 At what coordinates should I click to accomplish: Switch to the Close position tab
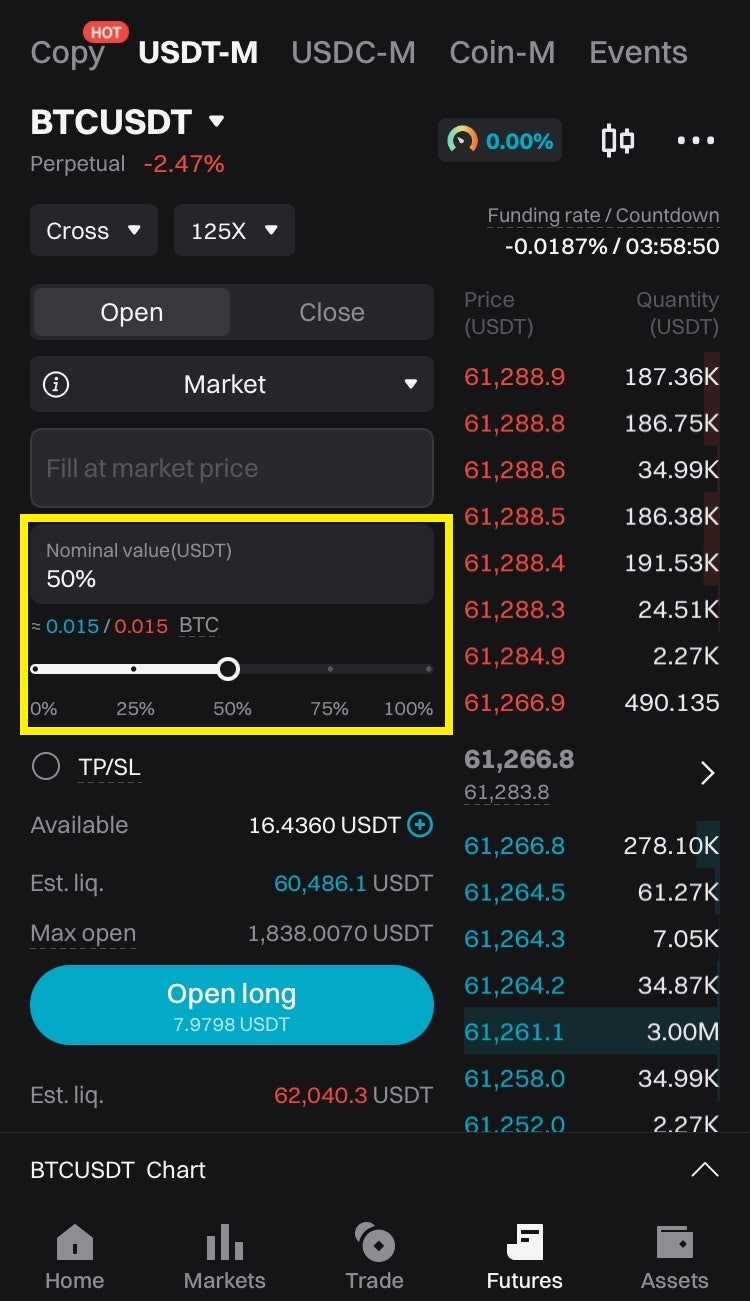(332, 312)
